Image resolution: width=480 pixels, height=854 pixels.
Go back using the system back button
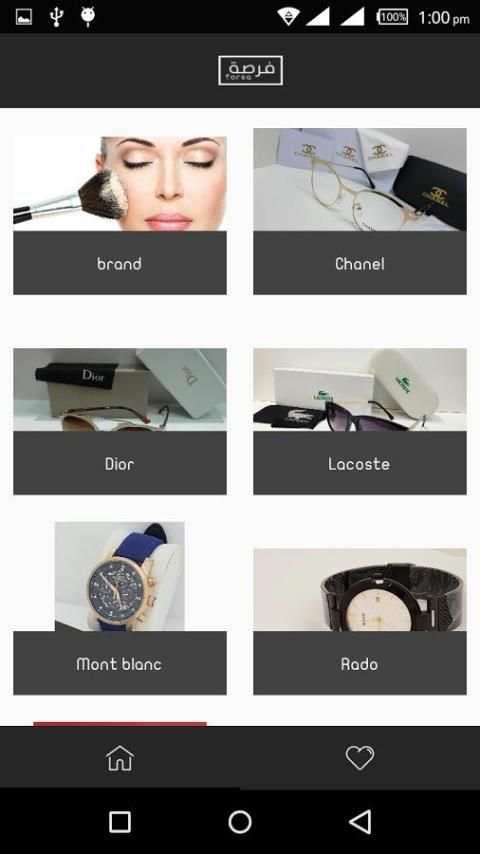360,821
